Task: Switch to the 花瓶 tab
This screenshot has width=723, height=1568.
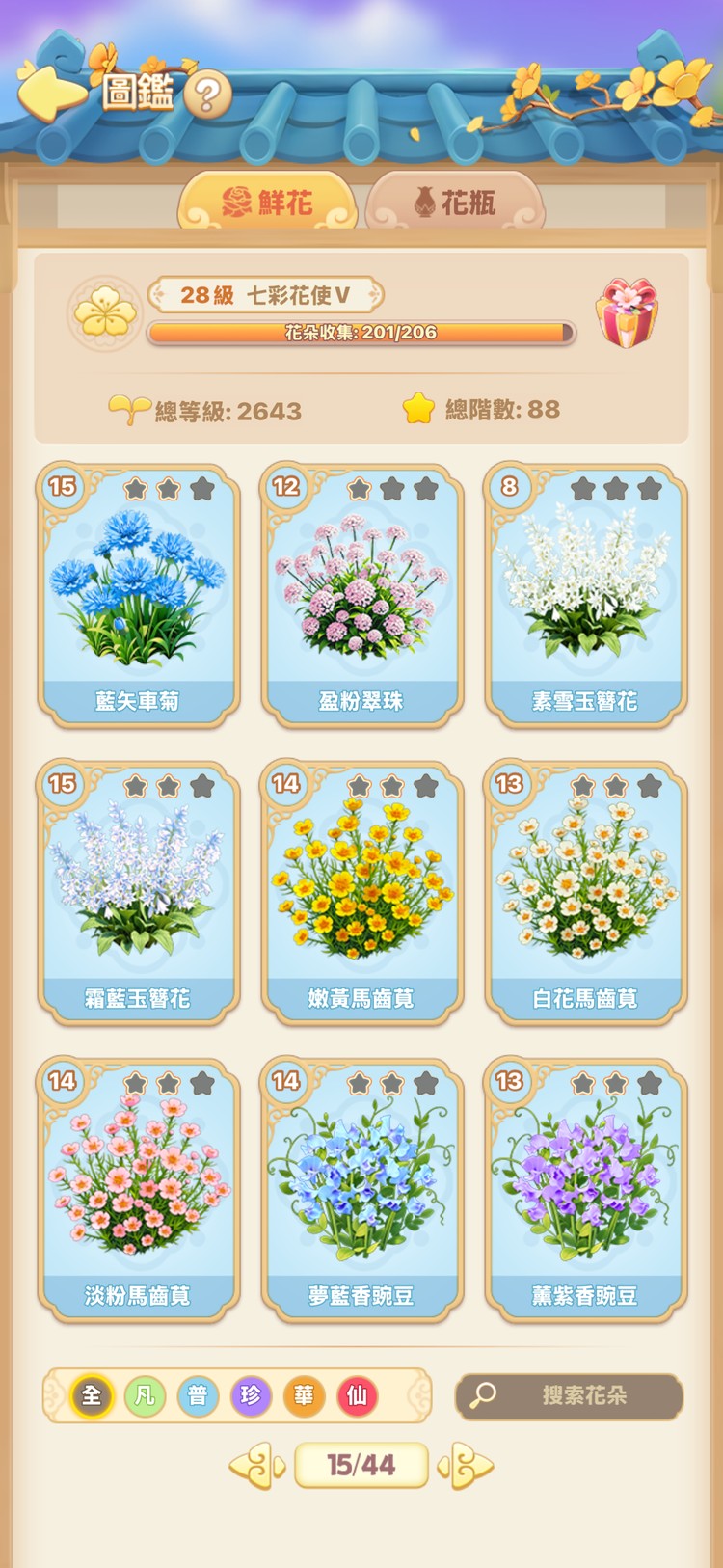Action: click(455, 203)
